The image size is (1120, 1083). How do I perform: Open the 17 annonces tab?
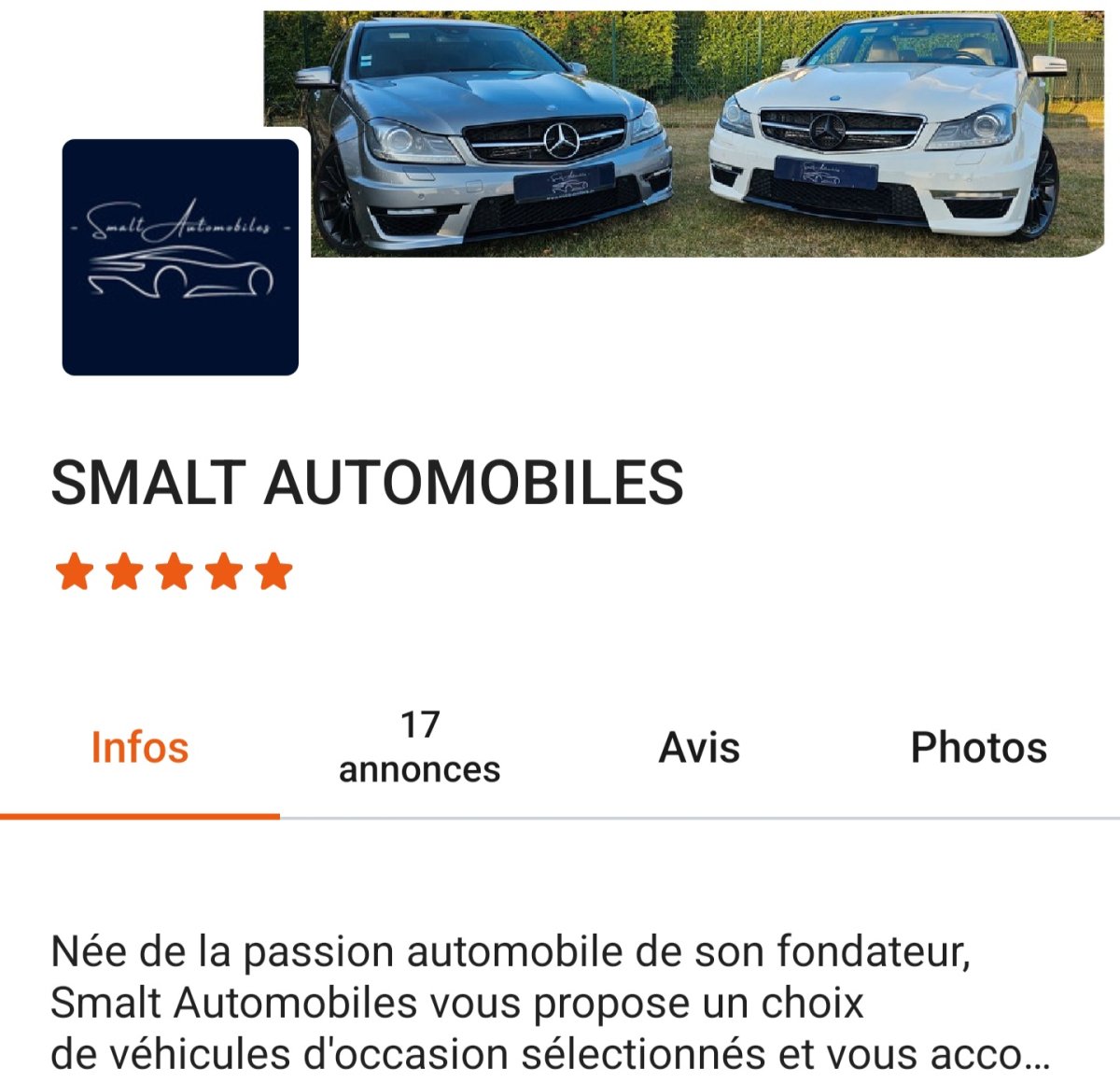419,748
